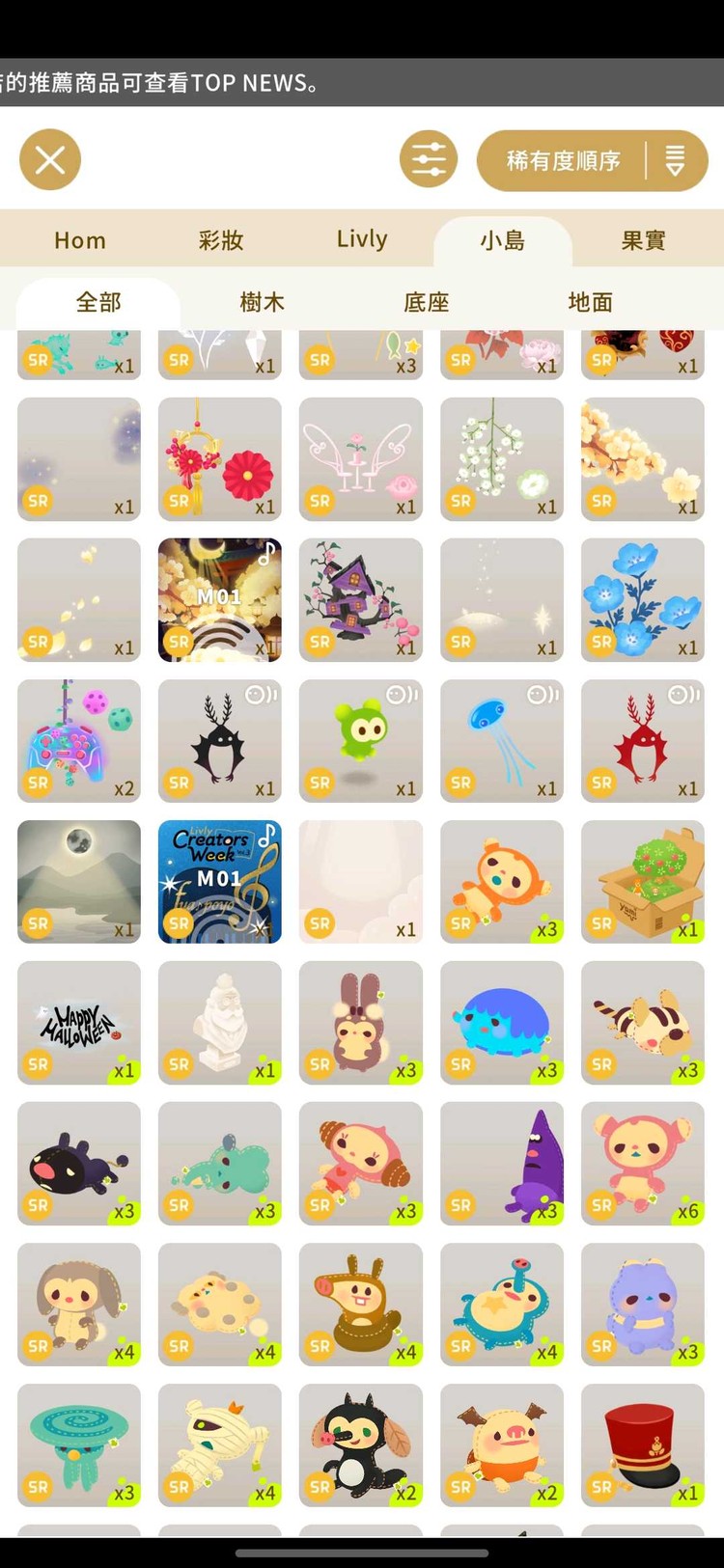The image size is (724, 1568).
Task: Close the inventory panel
Action: click(50, 159)
